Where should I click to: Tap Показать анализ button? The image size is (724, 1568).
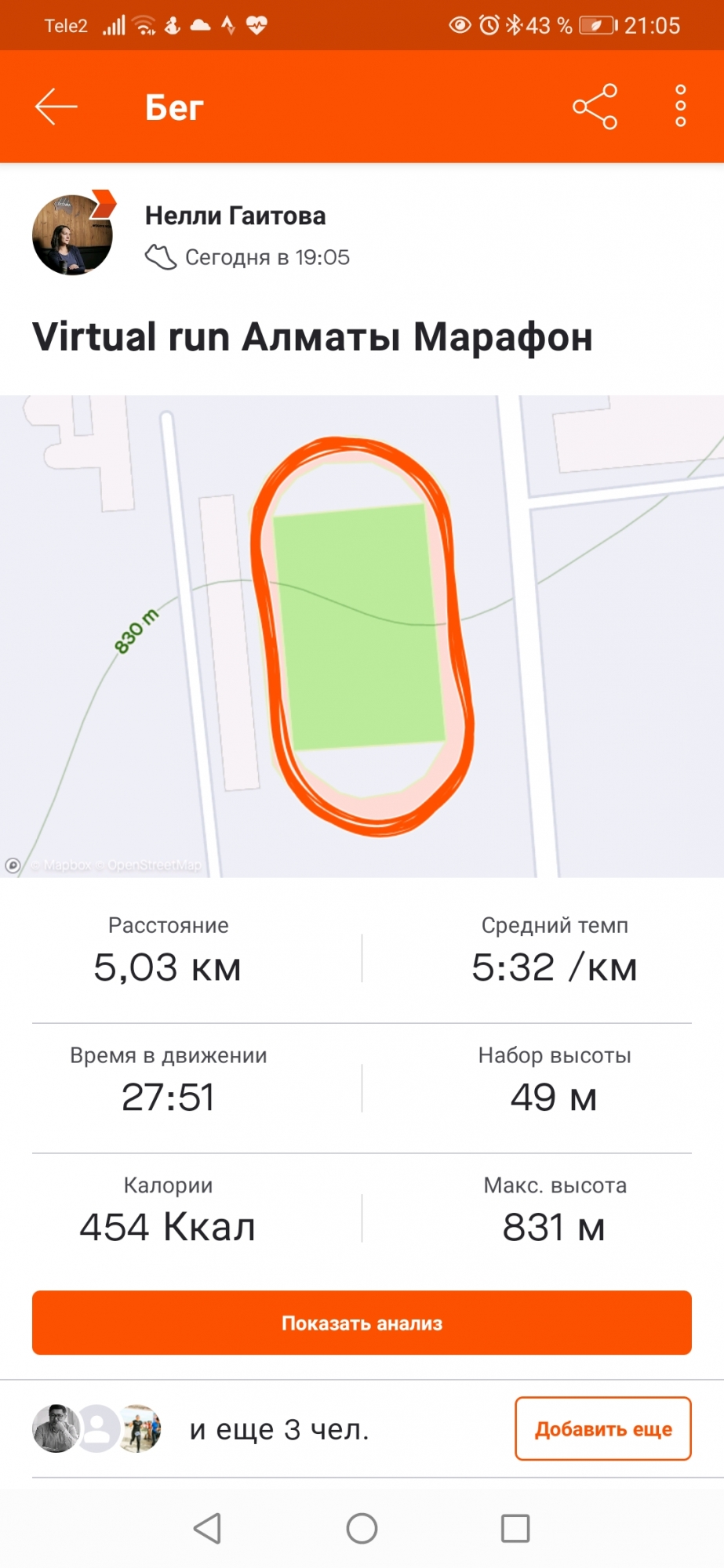point(362,1323)
